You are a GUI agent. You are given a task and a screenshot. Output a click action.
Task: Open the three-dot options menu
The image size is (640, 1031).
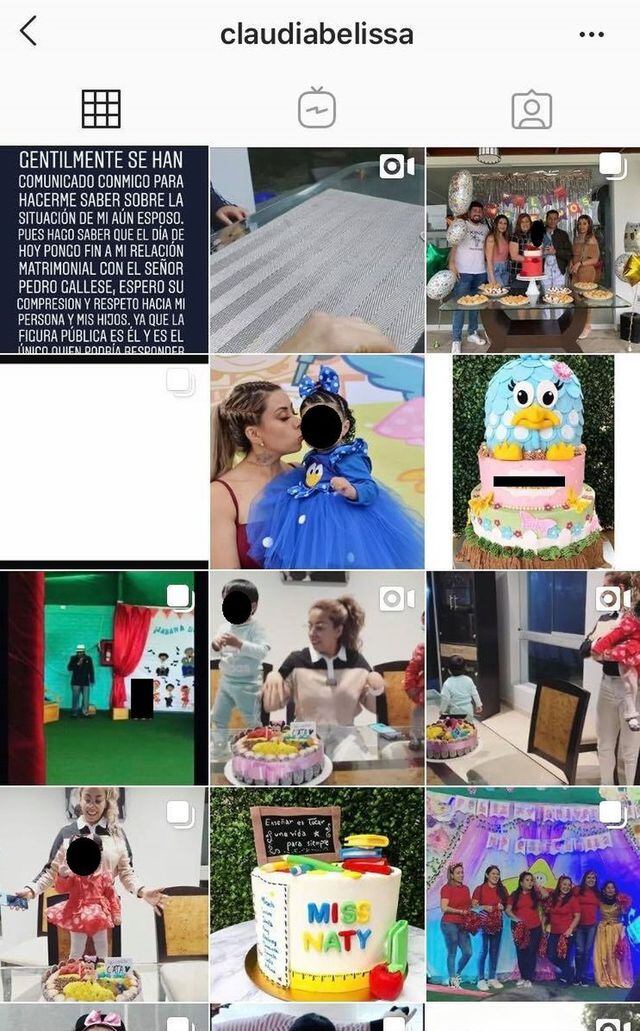coord(591,34)
